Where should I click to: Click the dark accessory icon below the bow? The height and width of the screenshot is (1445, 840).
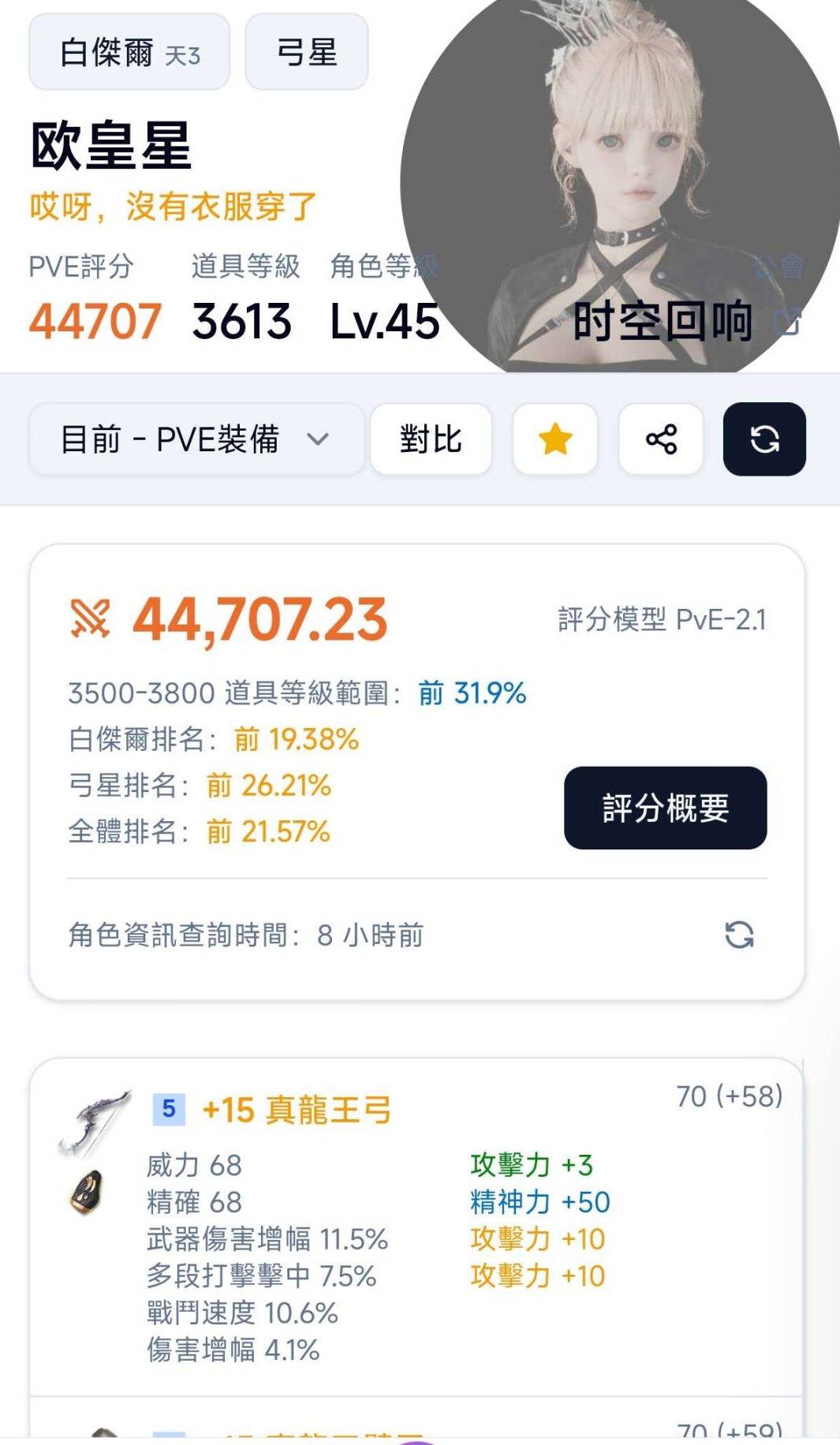click(x=87, y=1191)
